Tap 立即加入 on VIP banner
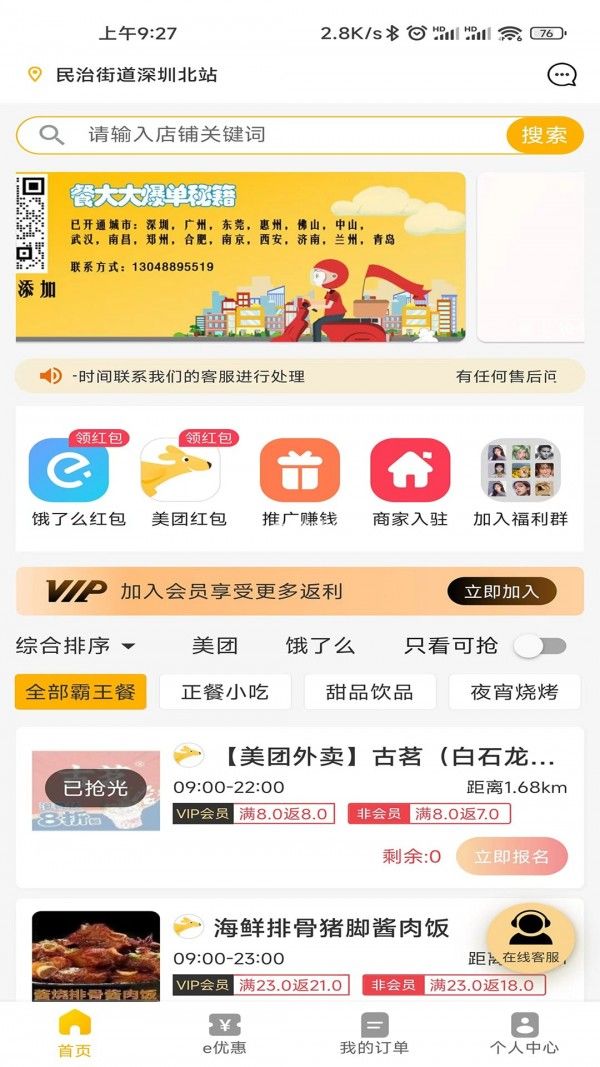Viewport: 600px width, 1067px height. point(502,591)
